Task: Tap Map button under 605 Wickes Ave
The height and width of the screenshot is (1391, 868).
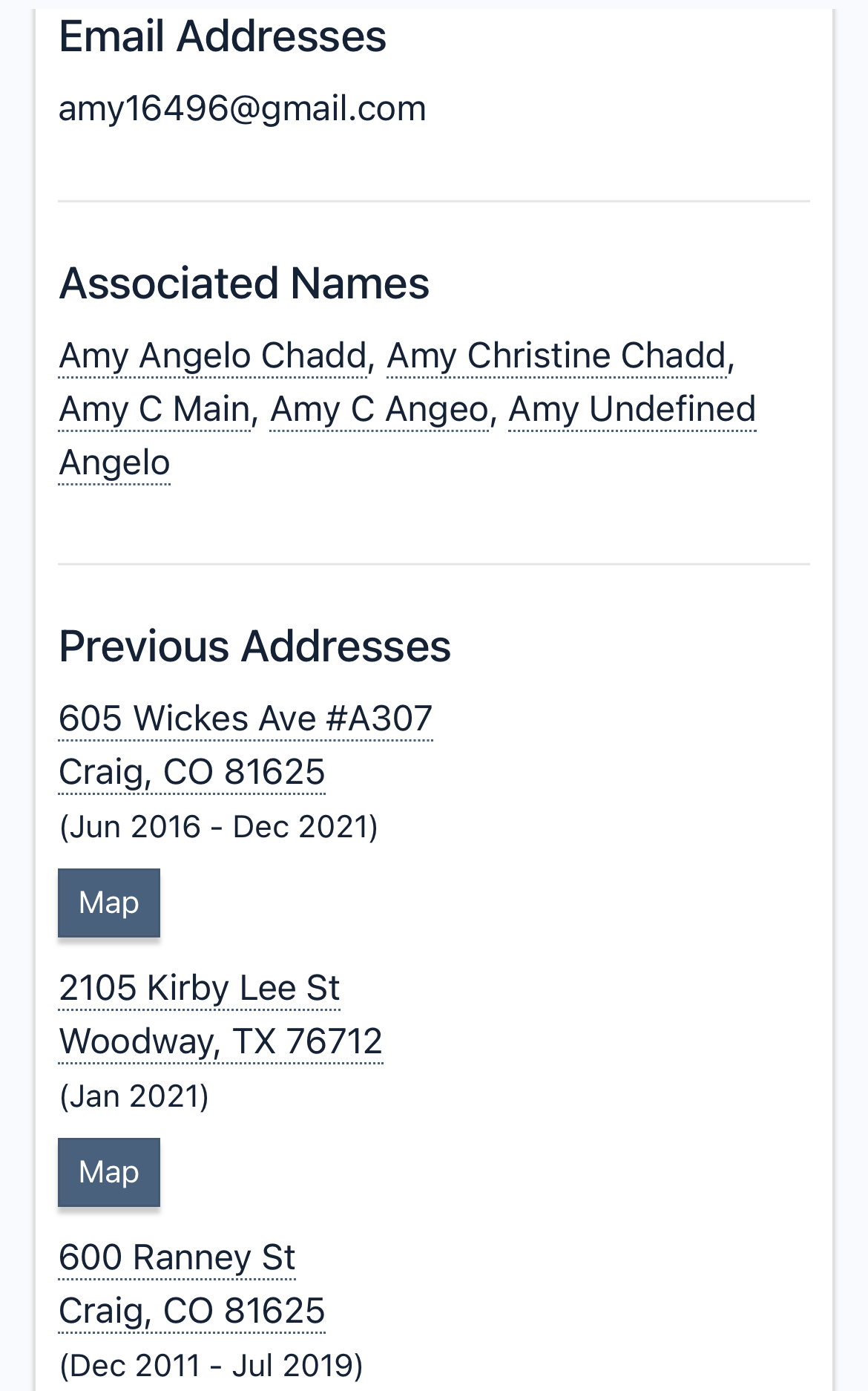Action: pyautogui.click(x=109, y=903)
